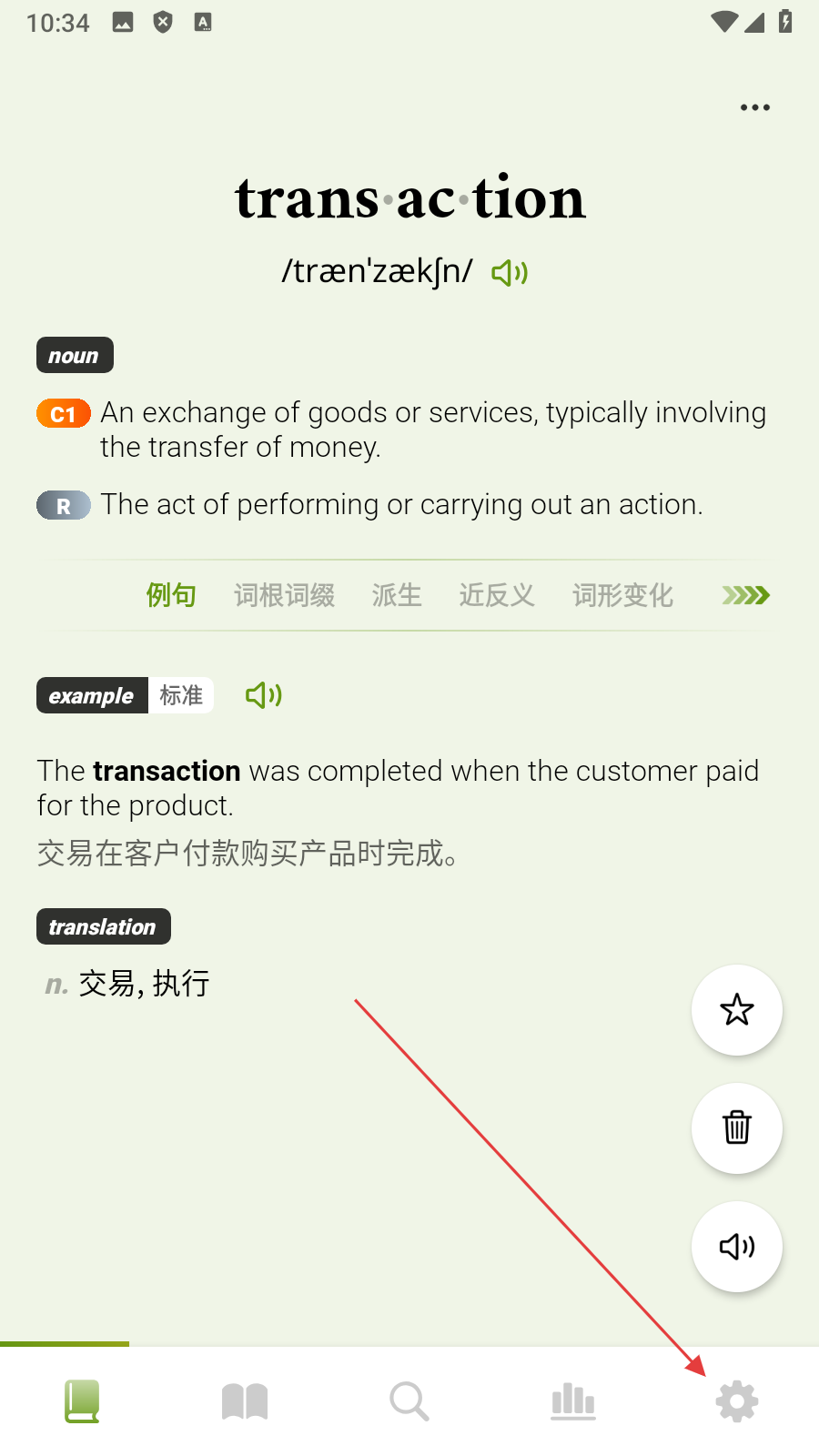View the 词形变化 tab
This screenshot has height=1456, width=819.
coord(622,595)
